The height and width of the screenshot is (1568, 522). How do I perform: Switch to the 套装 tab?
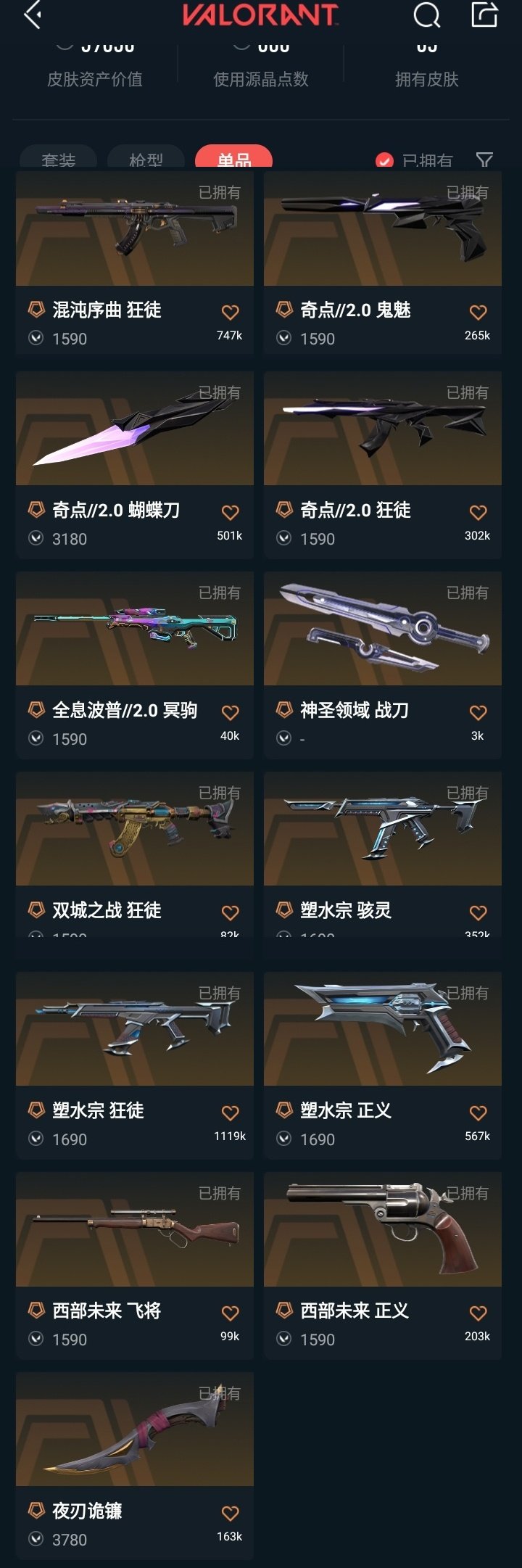tap(58, 160)
